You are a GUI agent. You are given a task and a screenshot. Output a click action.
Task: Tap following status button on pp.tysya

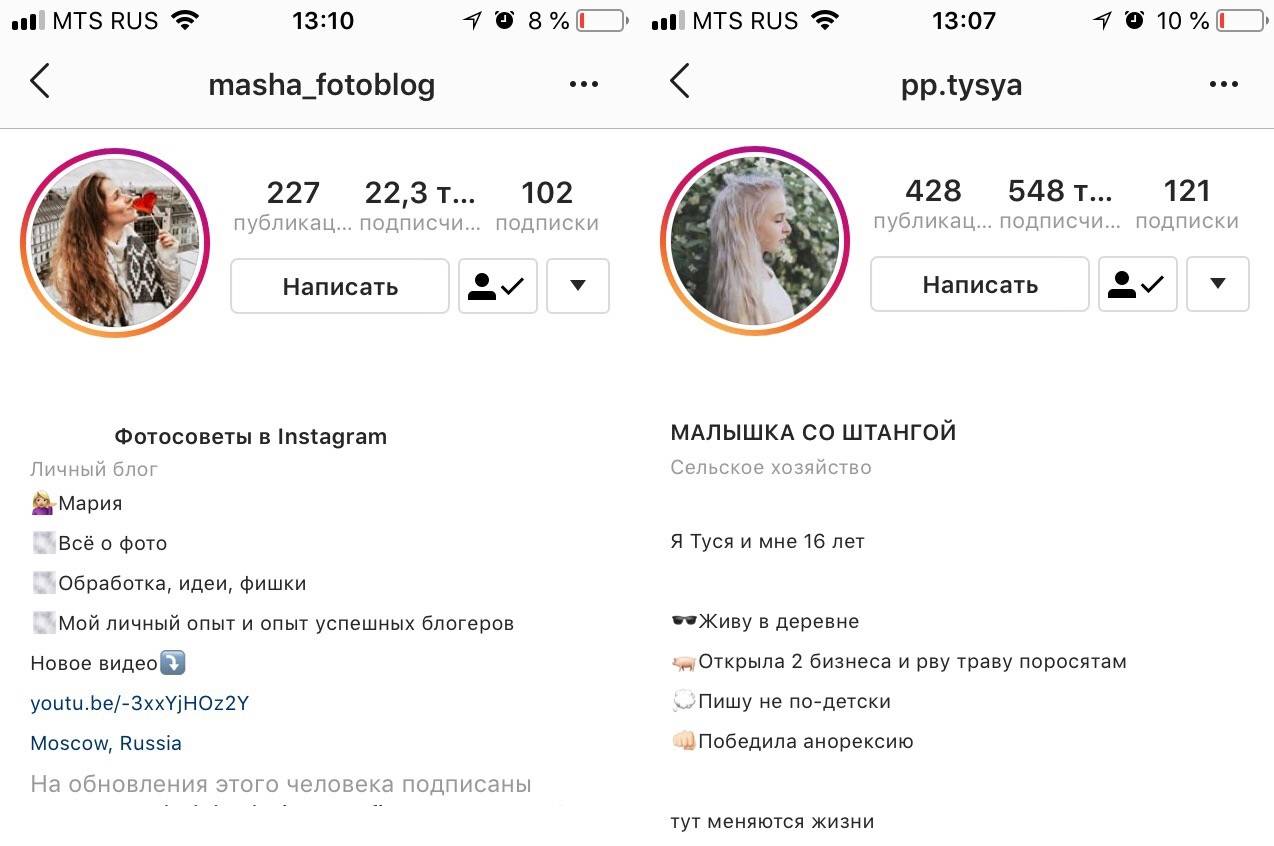[1137, 285]
